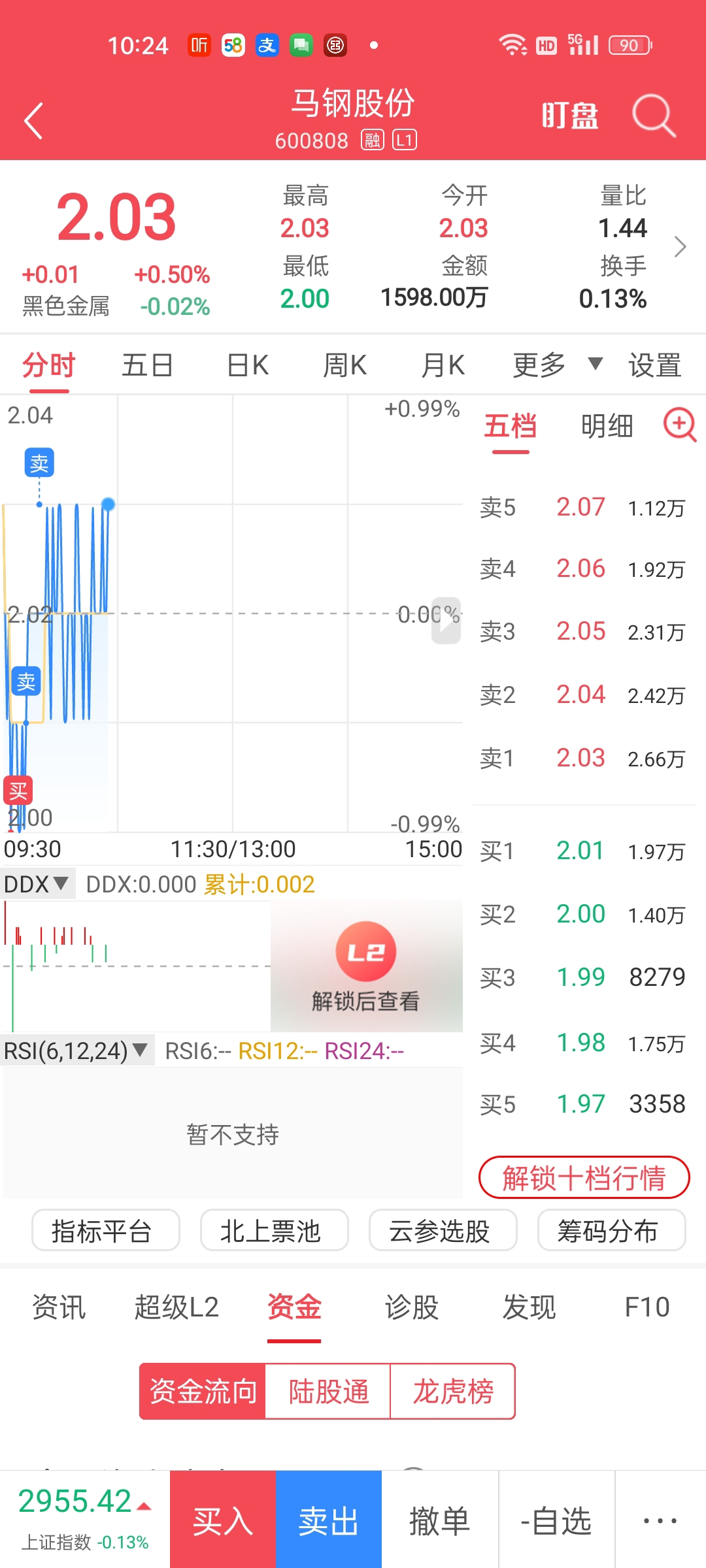Select the 月K chart tab

(x=443, y=365)
